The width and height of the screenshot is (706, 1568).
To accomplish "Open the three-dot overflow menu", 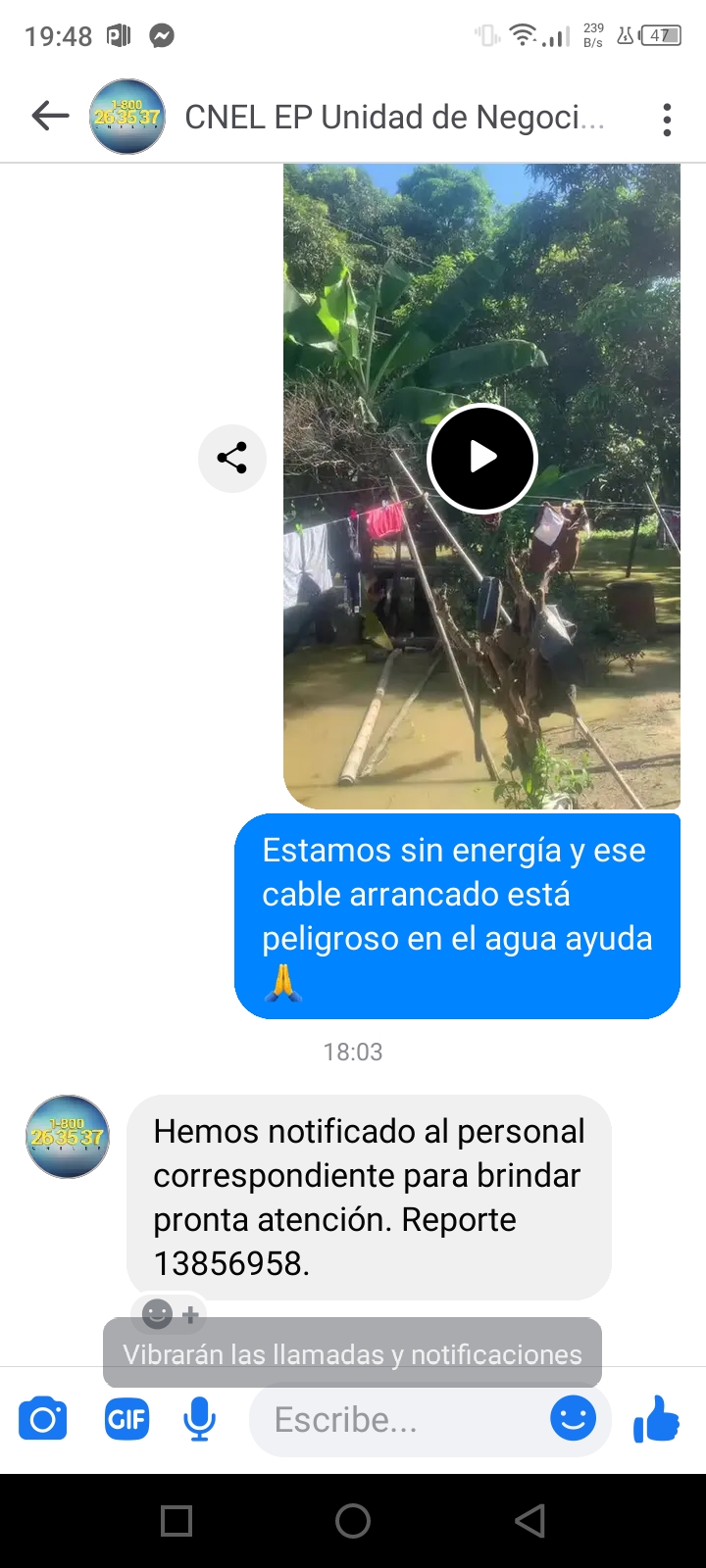I will pos(667,119).
